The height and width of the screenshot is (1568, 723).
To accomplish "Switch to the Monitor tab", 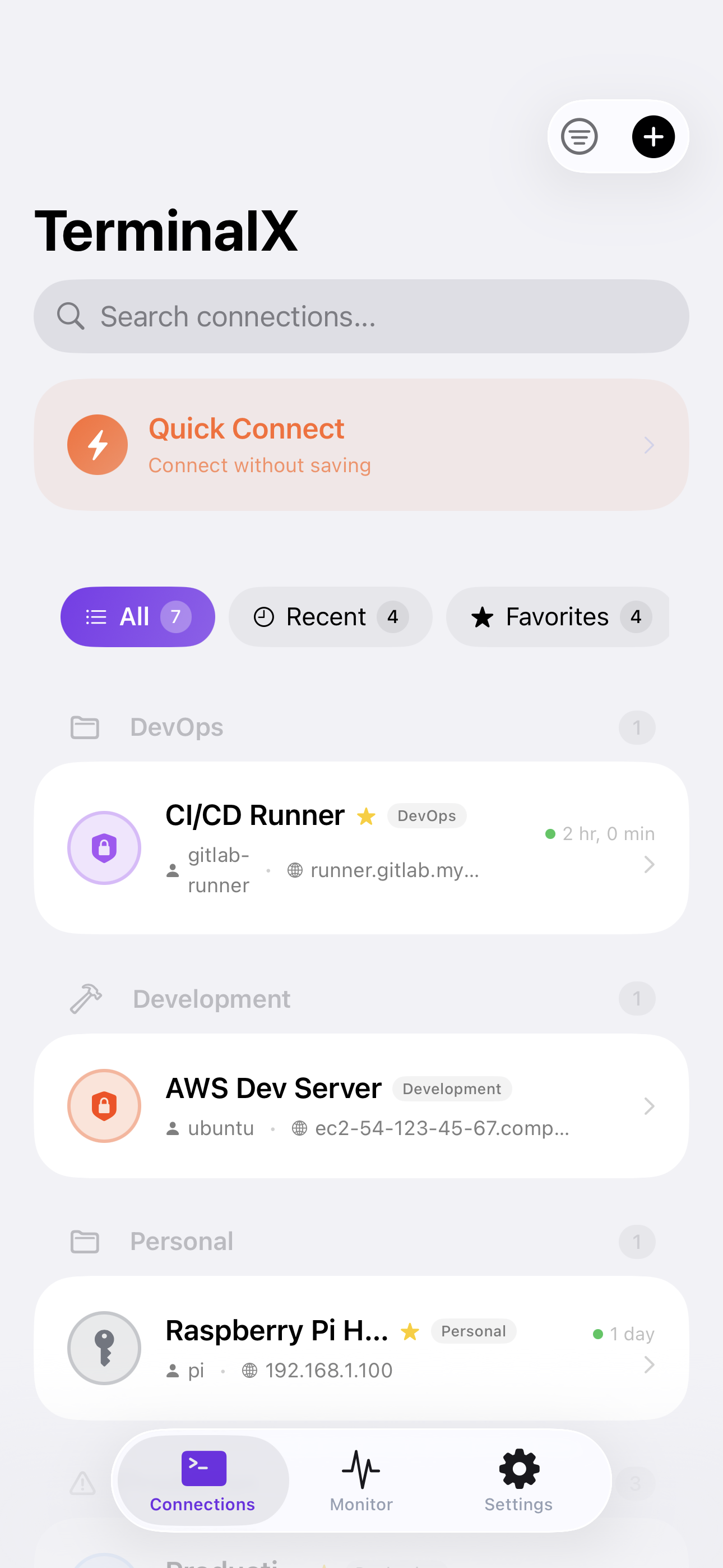I will (361, 1481).
